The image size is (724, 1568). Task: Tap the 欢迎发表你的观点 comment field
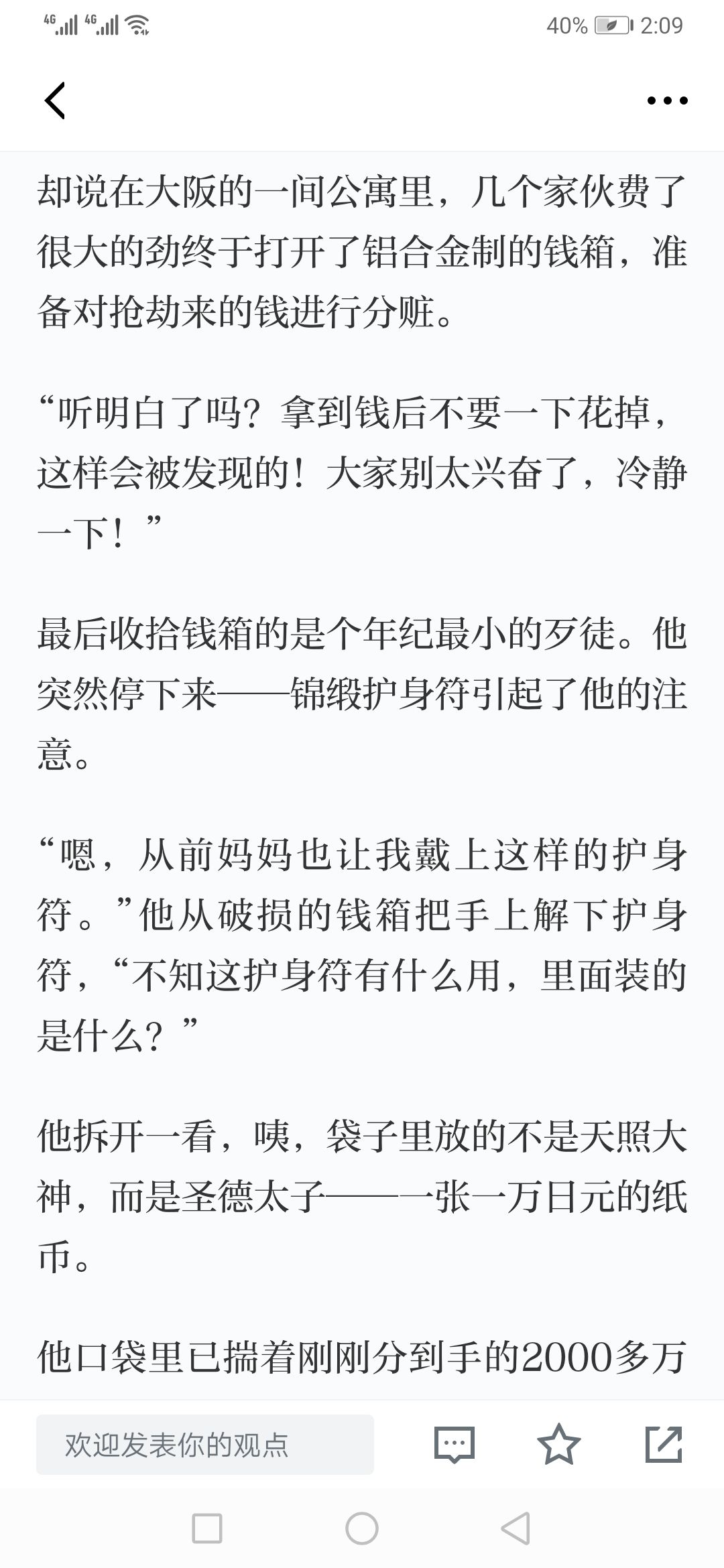[205, 1445]
